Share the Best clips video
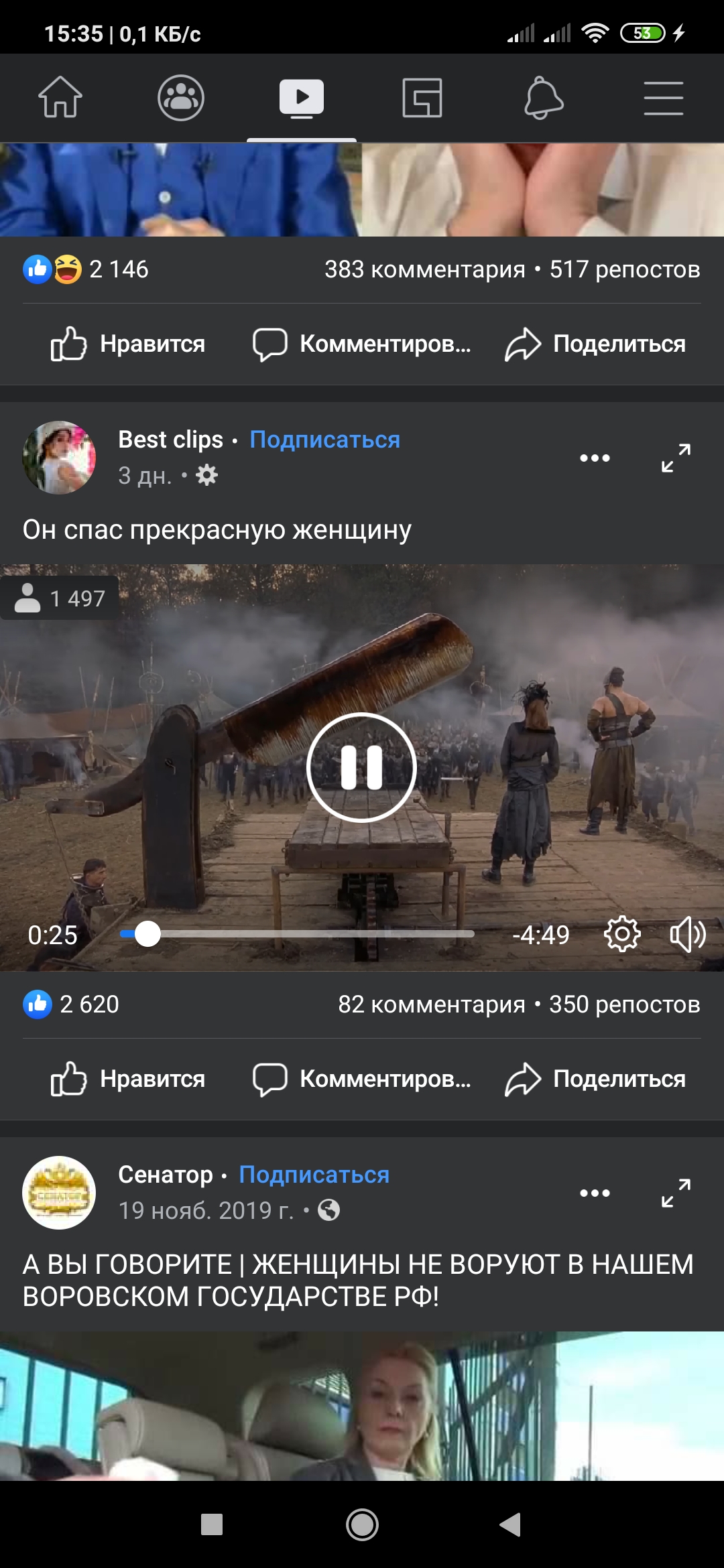Screen dimensions: 724x1568 tap(595, 1079)
